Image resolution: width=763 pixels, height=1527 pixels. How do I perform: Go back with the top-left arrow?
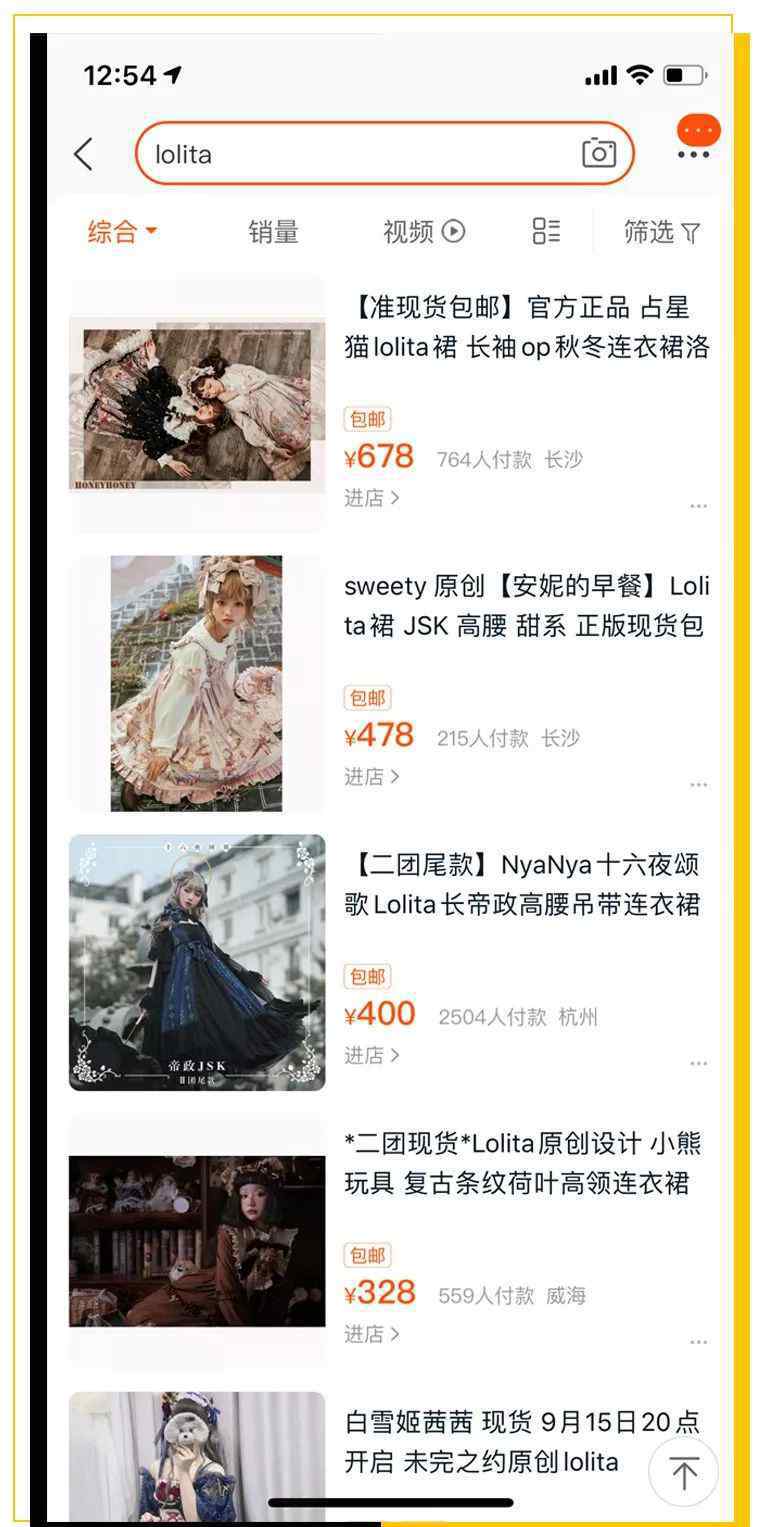click(84, 154)
